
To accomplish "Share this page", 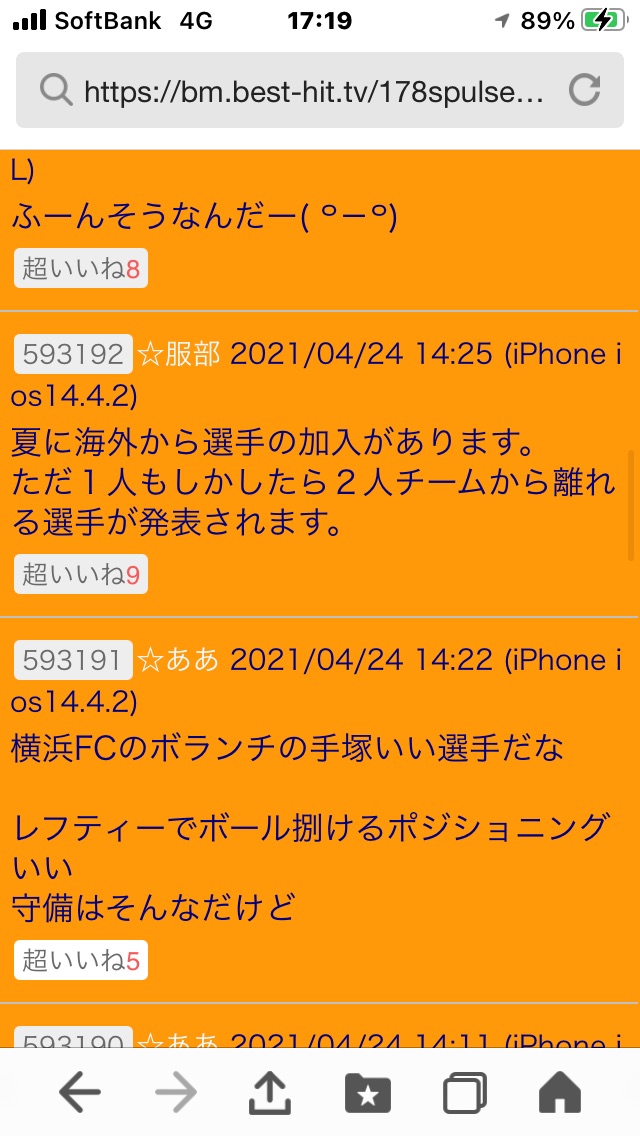I will 269,1093.
